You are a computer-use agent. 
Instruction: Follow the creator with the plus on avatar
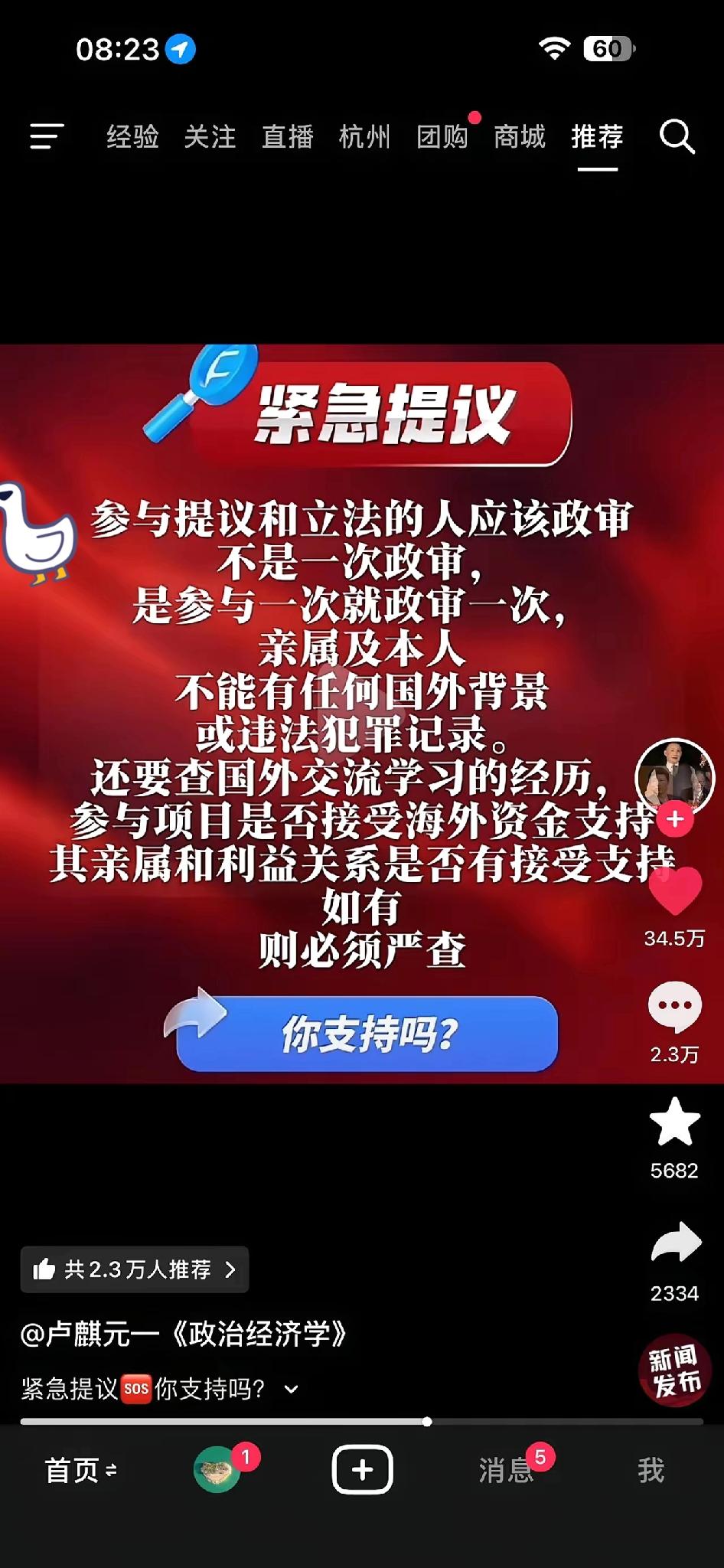(x=674, y=819)
